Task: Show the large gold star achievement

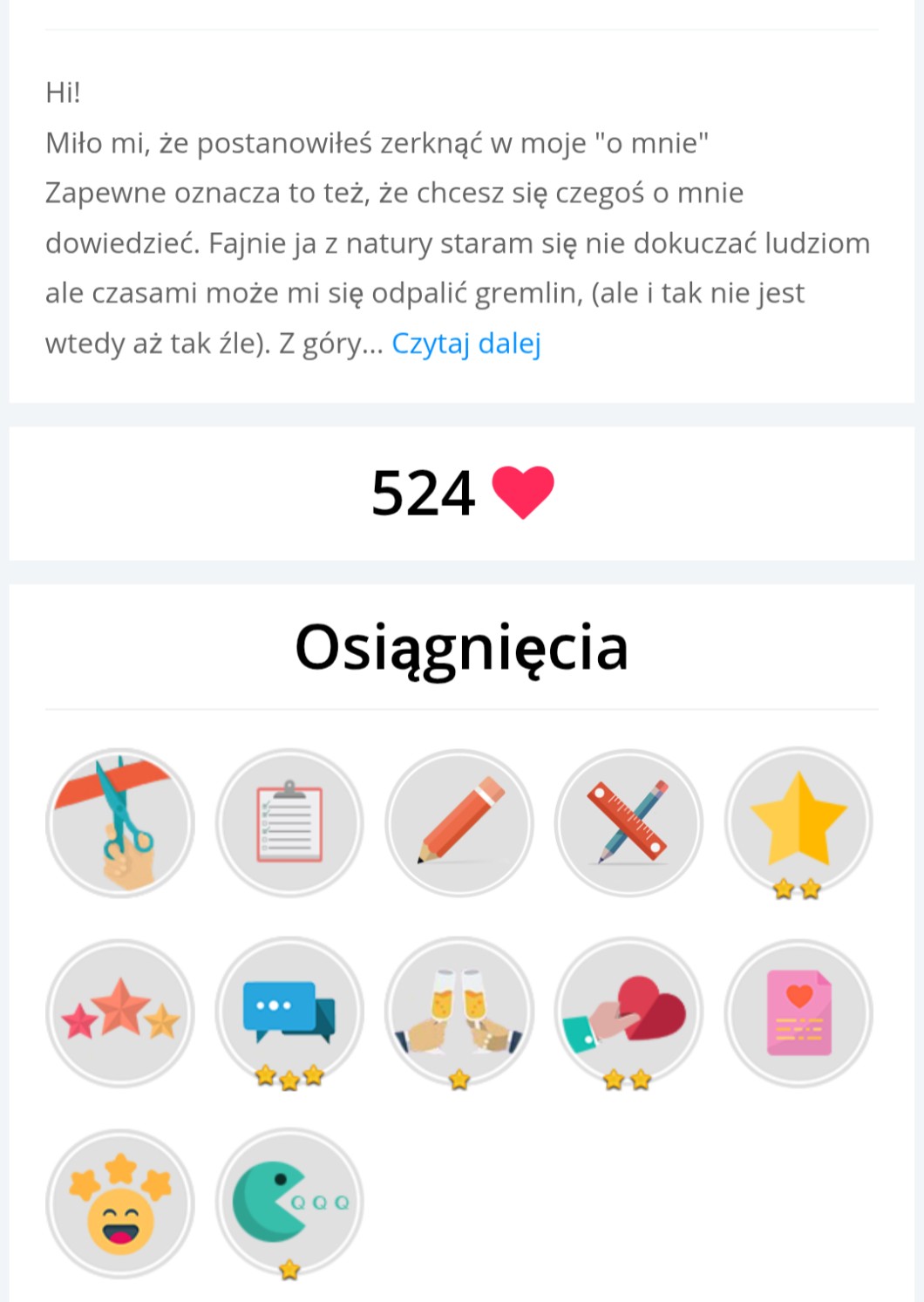Action: (798, 822)
